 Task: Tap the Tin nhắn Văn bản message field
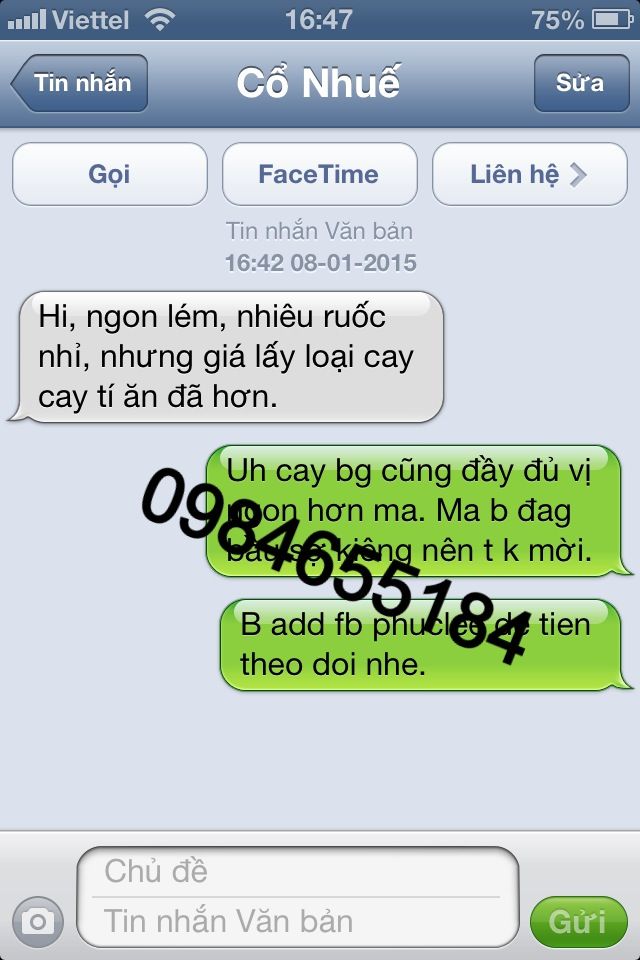pos(298,920)
